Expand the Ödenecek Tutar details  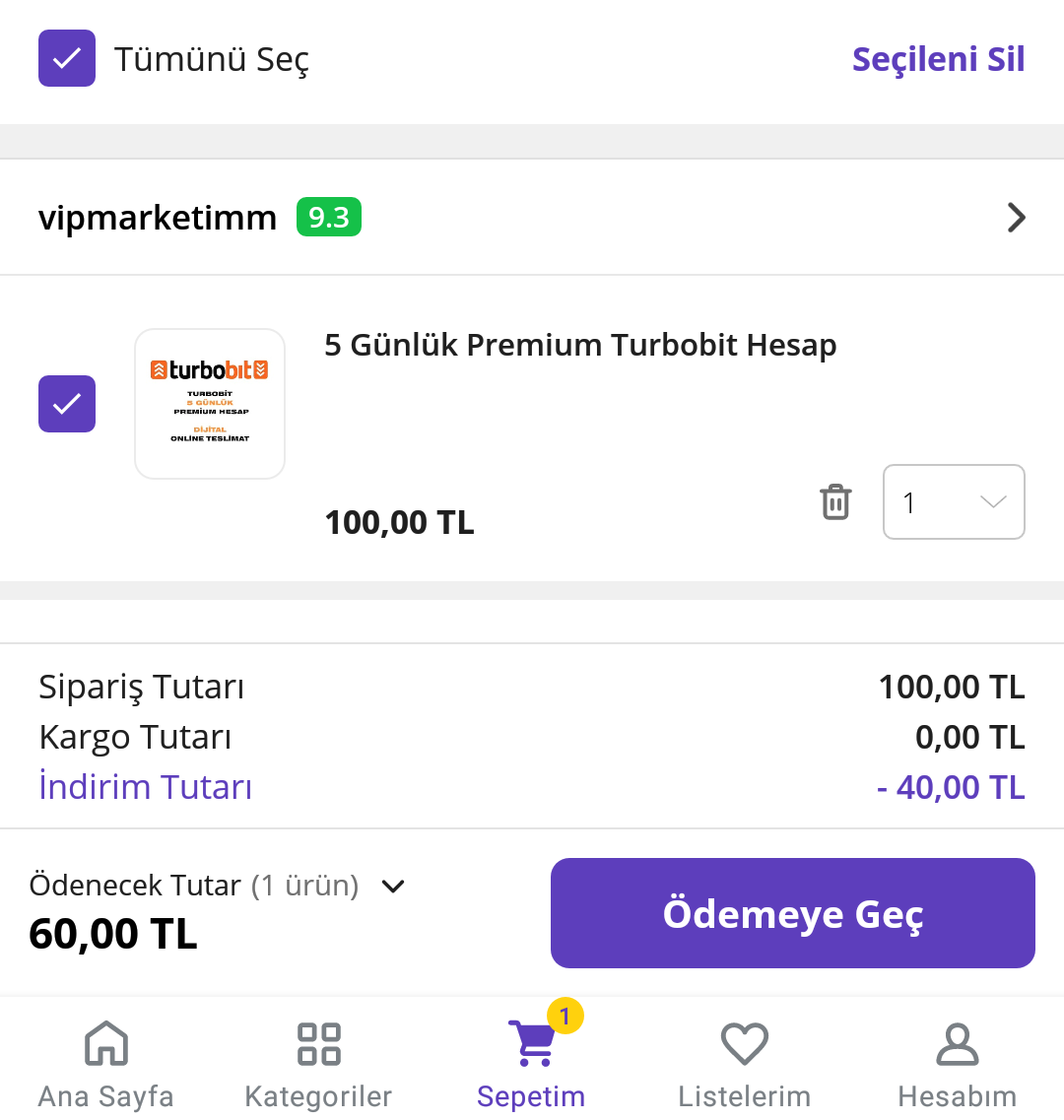click(393, 886)
